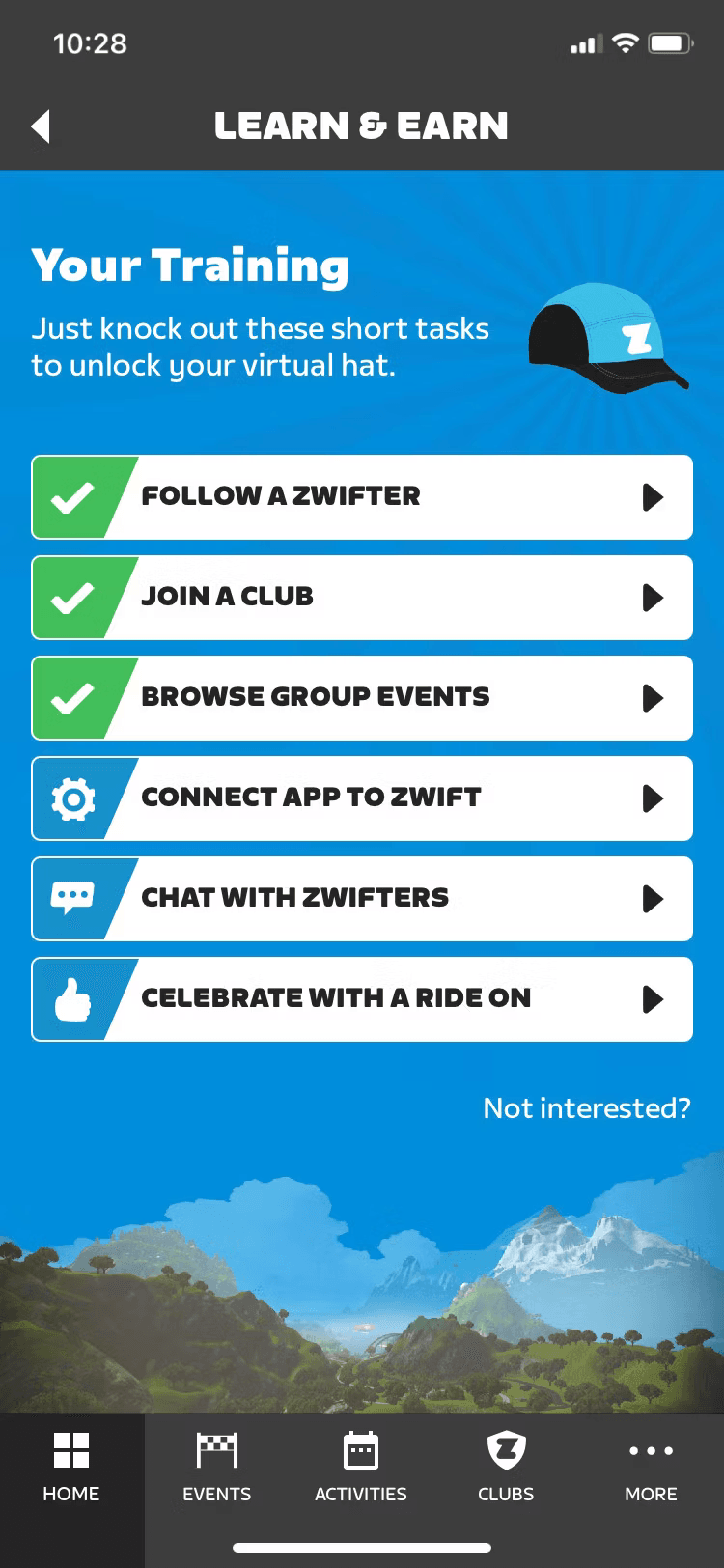Open the Follow a Zwifter task
The width and height of the screenshot is (724, 1568).
[x=362, y=497]
